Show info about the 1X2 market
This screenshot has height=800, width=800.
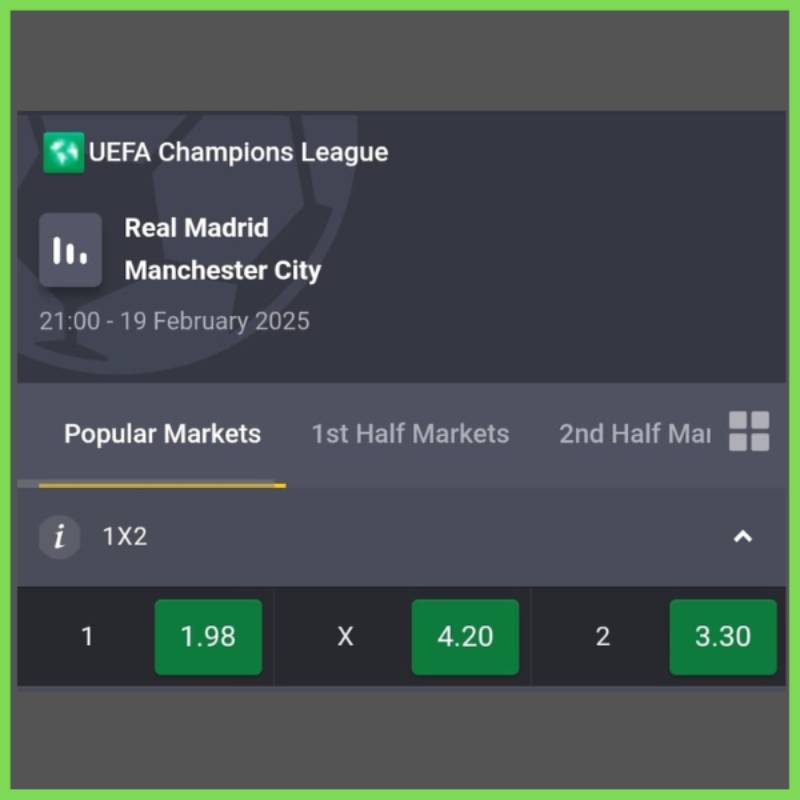tap(59, 537)
